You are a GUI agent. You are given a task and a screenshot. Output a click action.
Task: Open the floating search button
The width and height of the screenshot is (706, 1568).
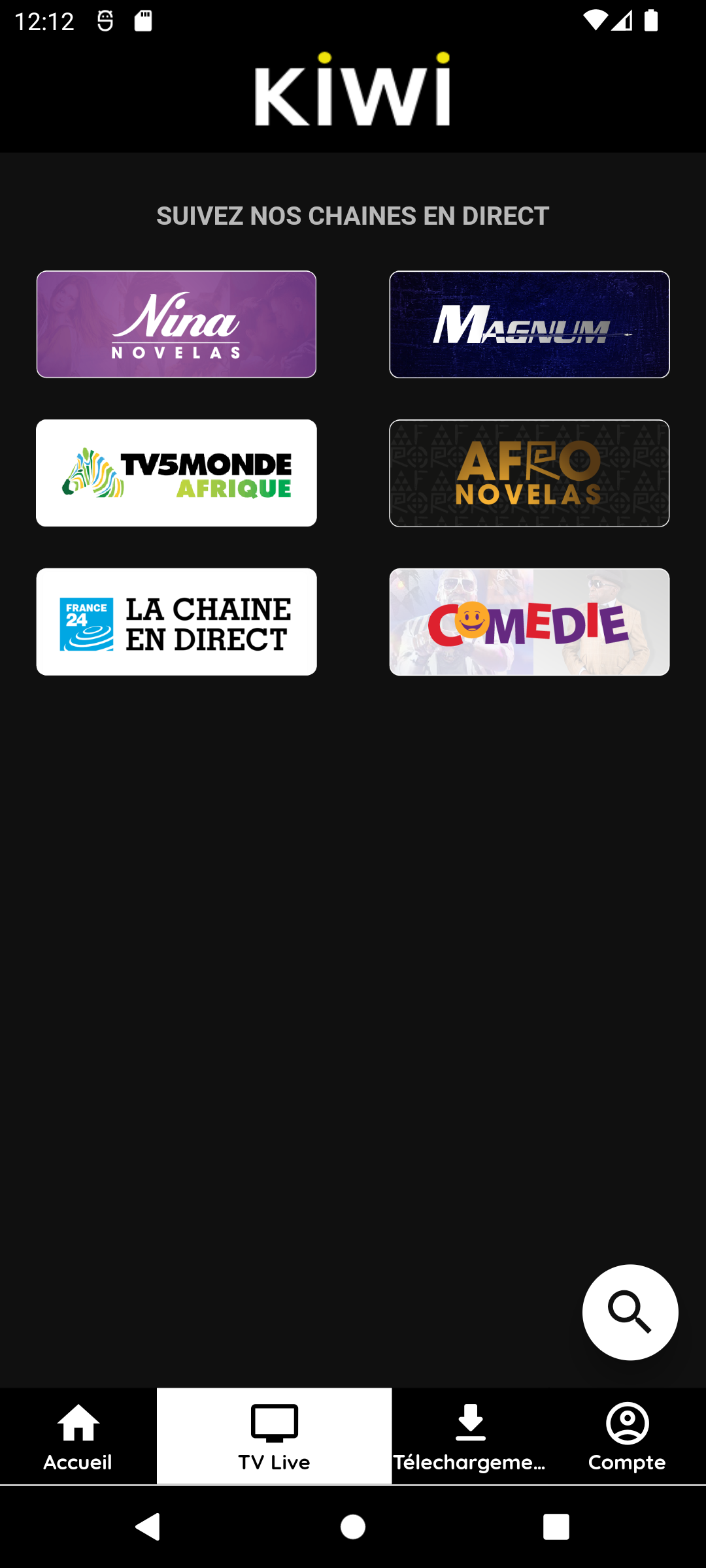click(x=630, y=1313)
